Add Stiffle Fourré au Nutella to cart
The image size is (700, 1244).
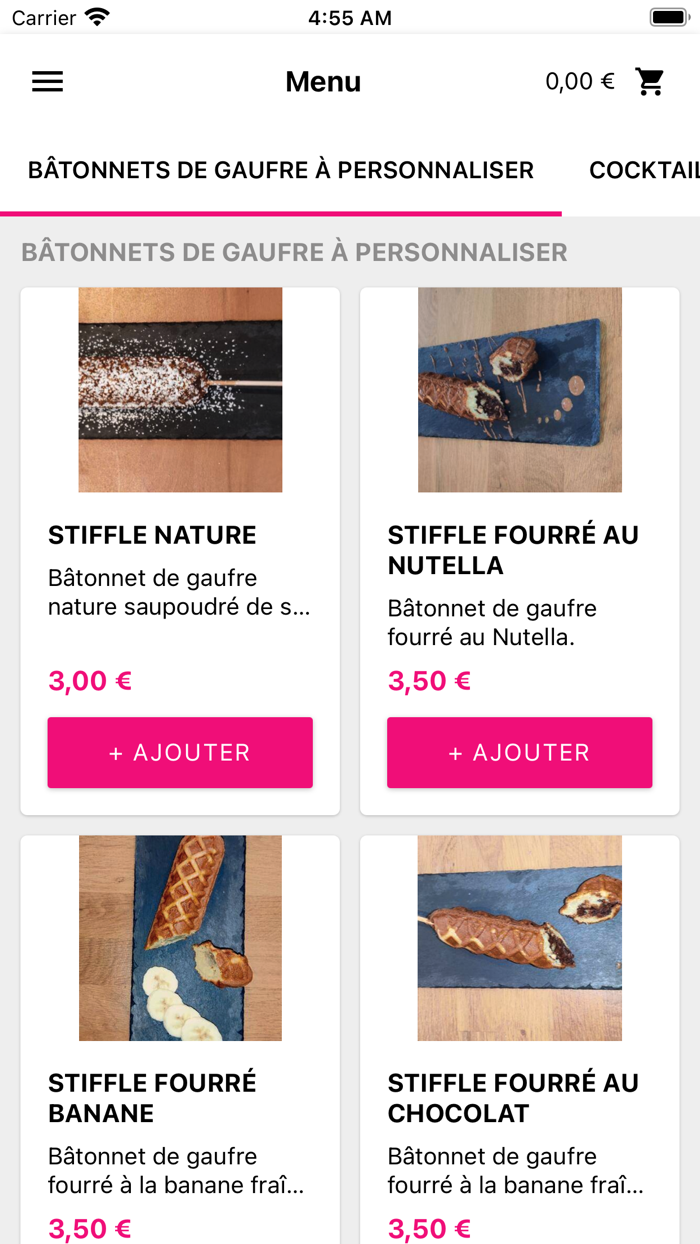[520, 752]
